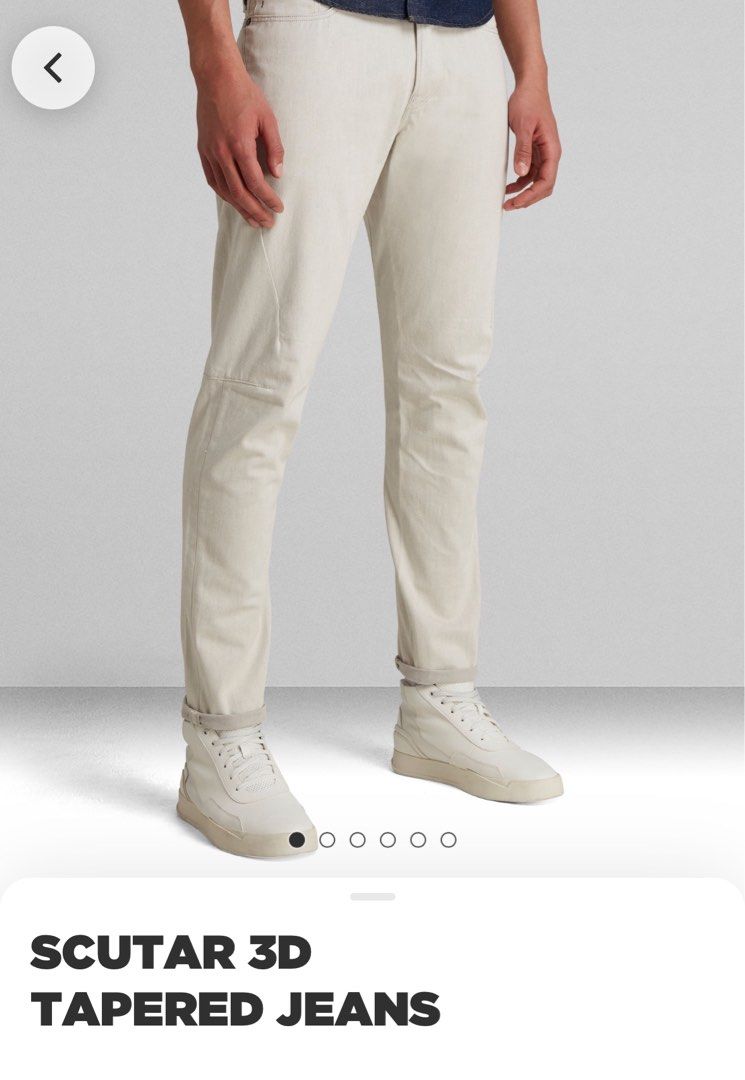Go back using the arrow button

pyautogui.click(x=53, y=68)
